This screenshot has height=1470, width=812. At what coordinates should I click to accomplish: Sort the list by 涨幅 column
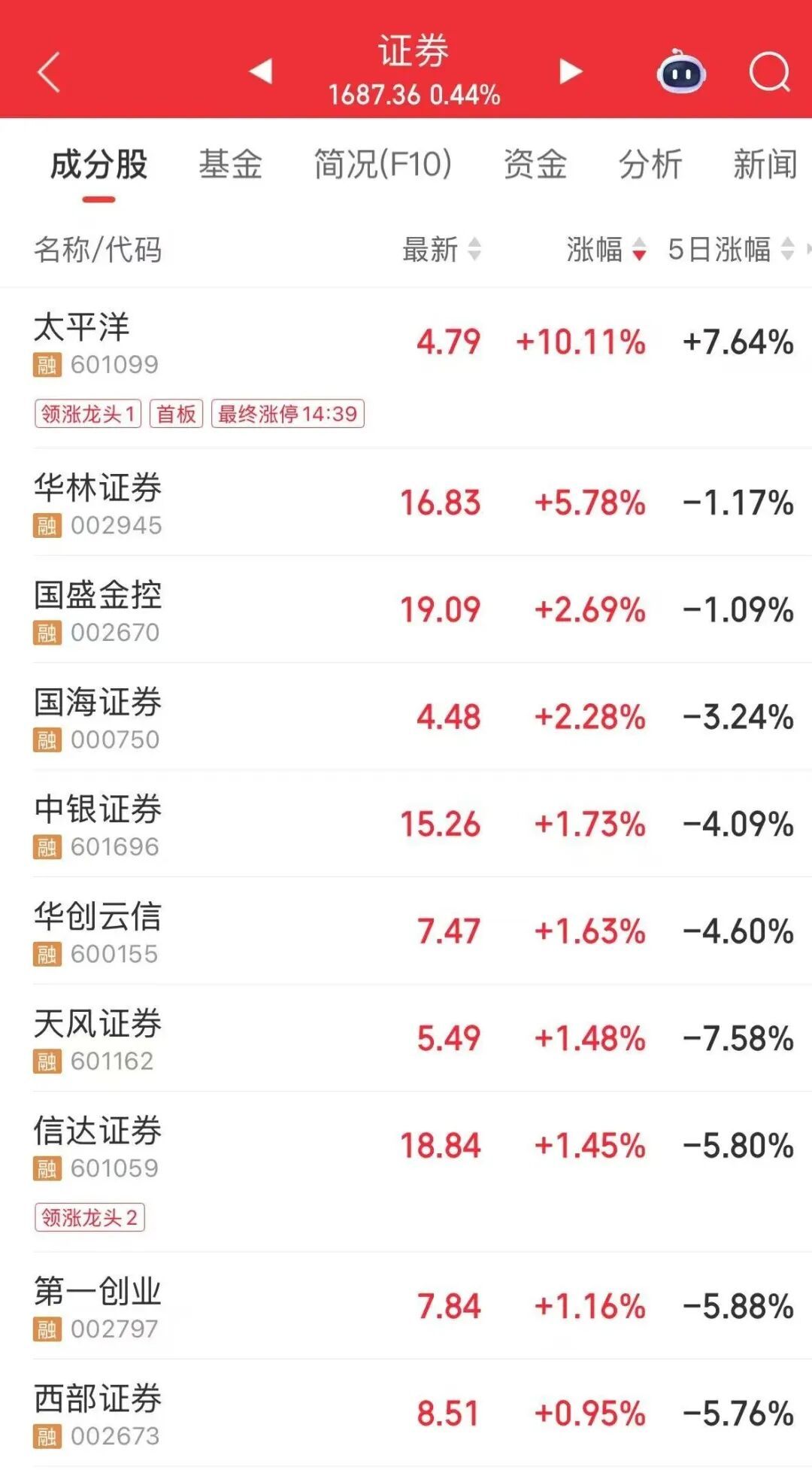[606, 249]
